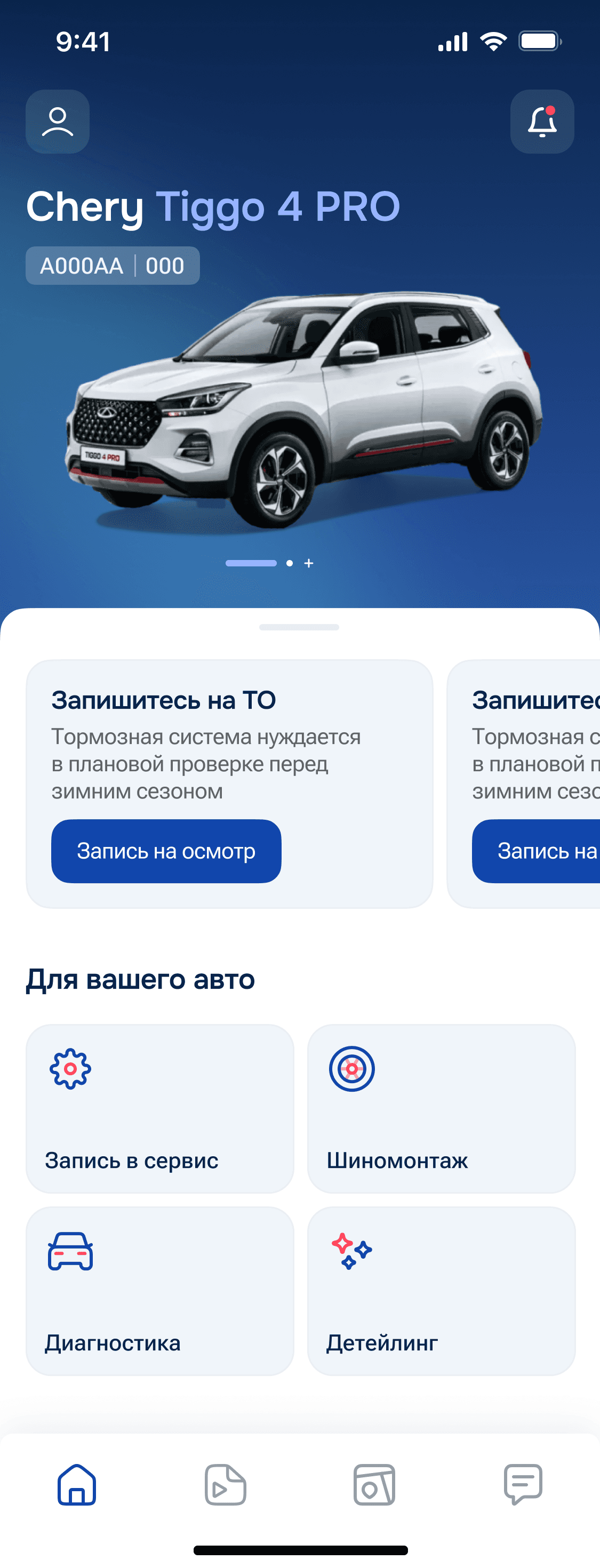600x1568 pixels.
Task: Select the second carousel page dot
Action: (x=289, y=564)
